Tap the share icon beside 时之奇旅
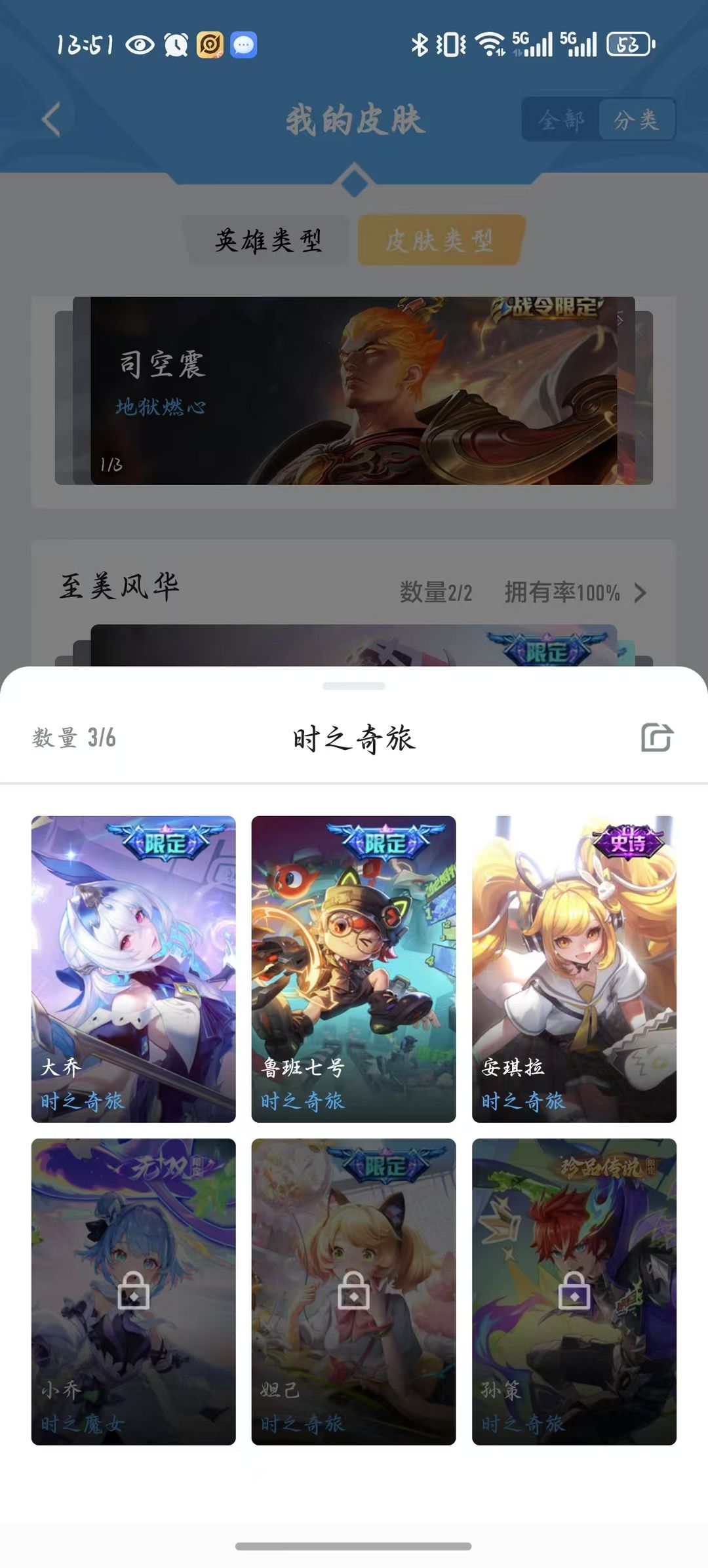Viewport: 708px width, 1568px height. tap(657, 737)
